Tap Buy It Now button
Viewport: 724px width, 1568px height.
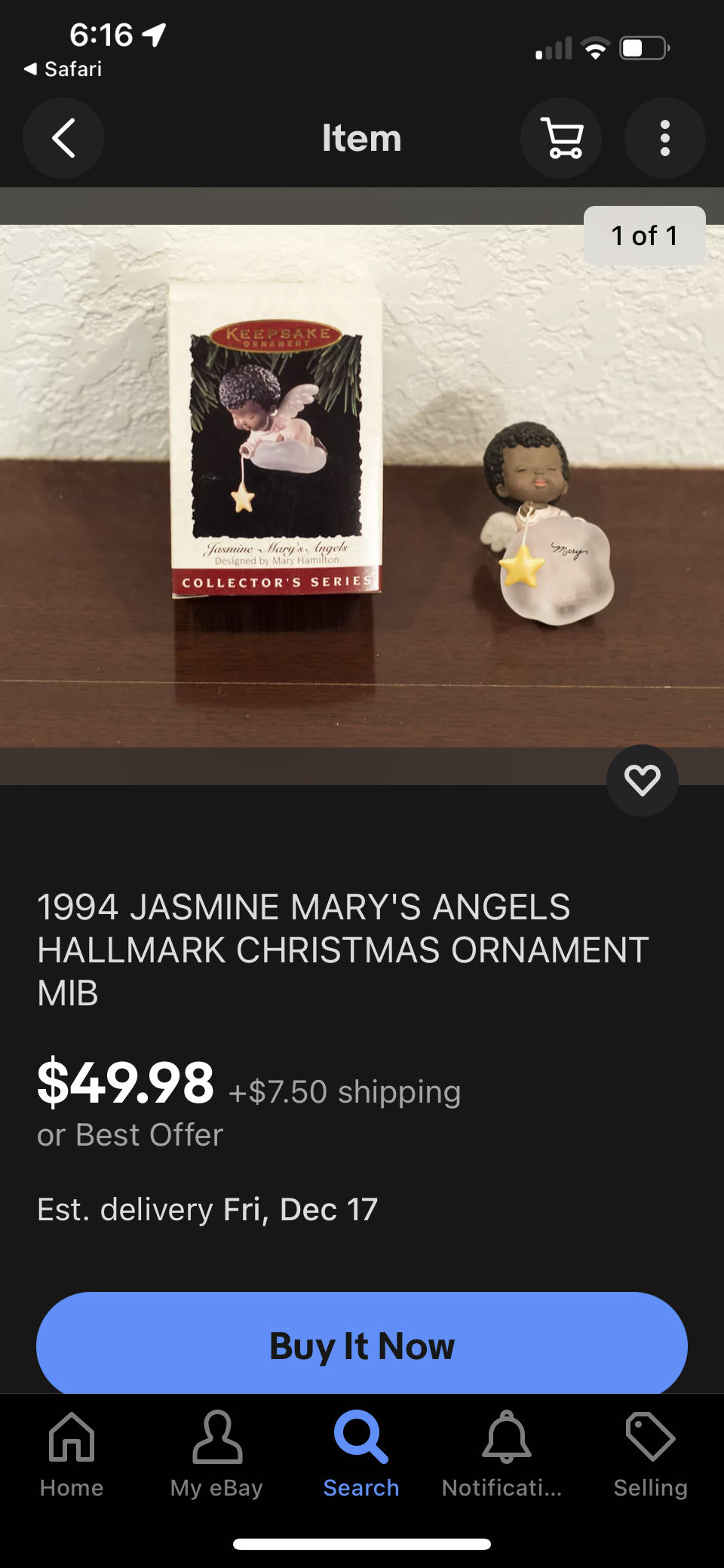[x=362, y=1346]
